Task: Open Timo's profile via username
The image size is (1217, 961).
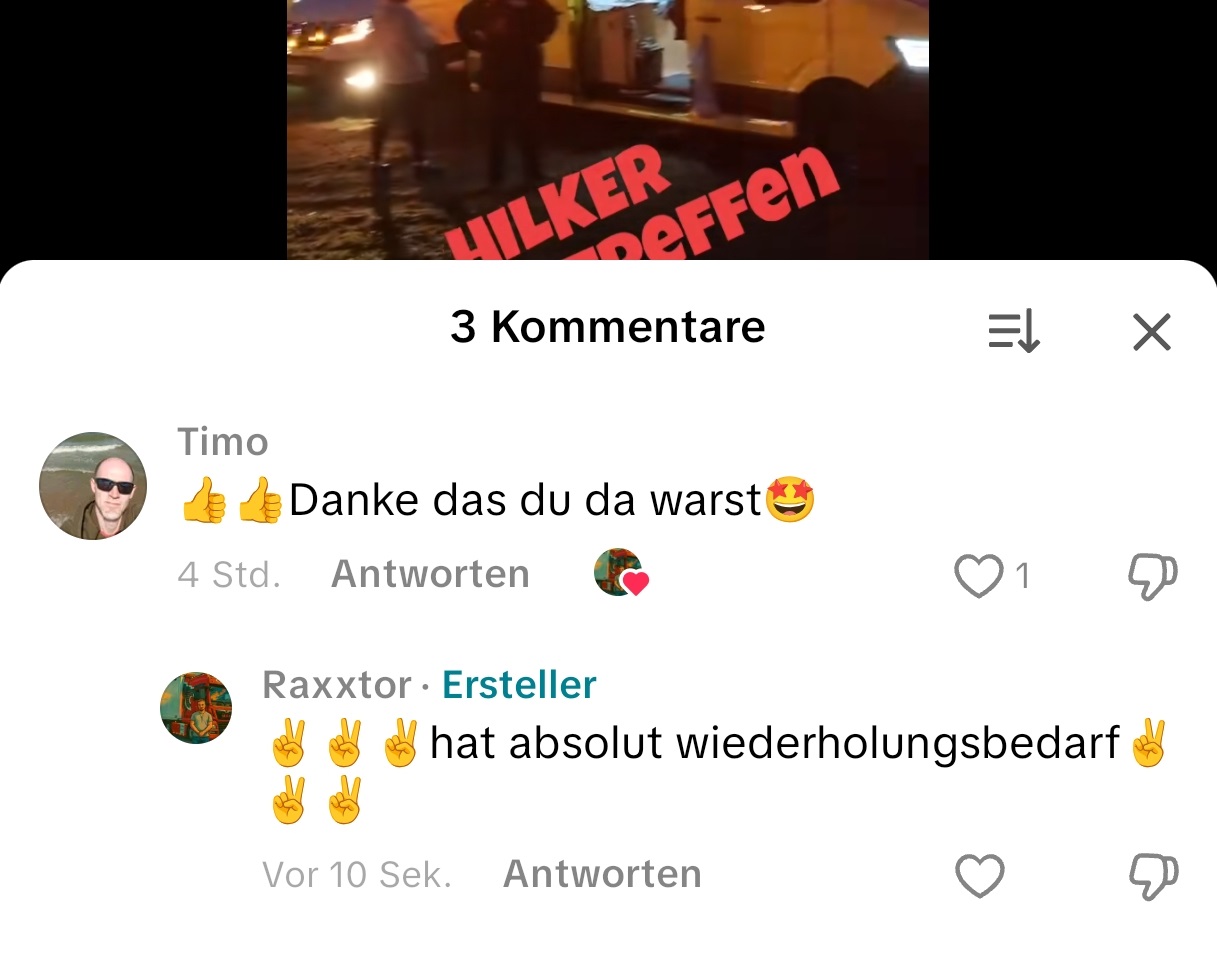Action: coord(223,442)
